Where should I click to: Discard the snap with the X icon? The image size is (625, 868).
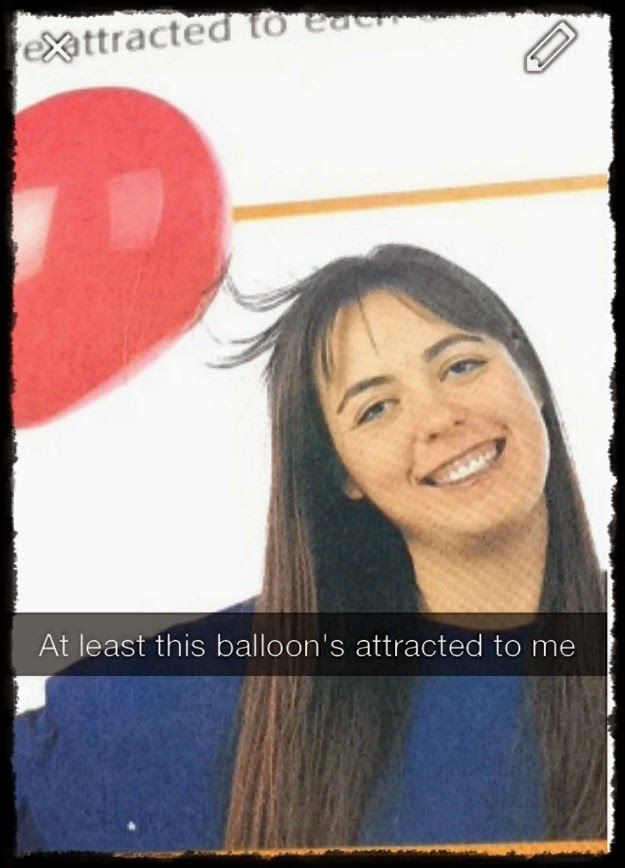[x=58, y=47]
